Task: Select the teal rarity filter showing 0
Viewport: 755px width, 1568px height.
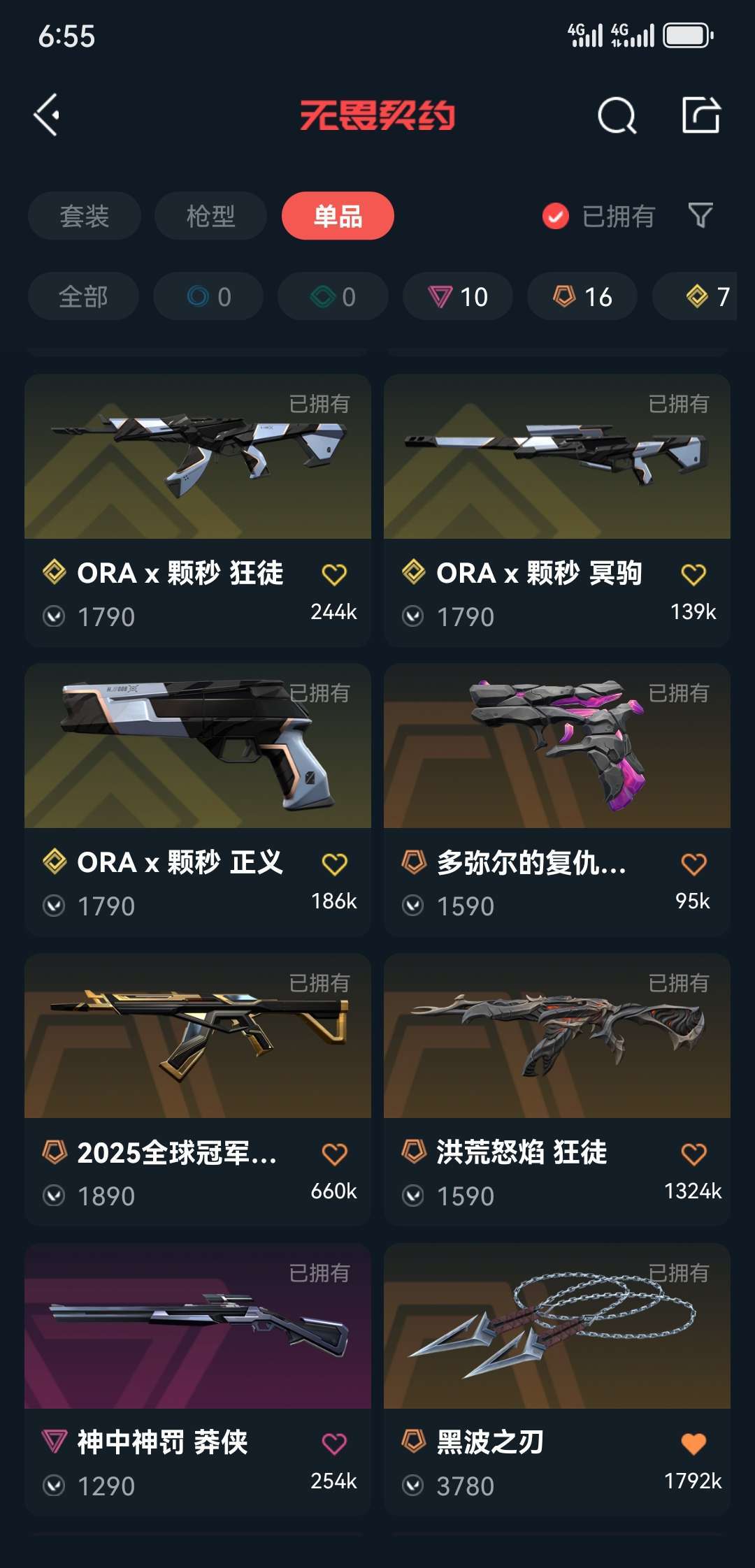Action: pyautogui.click(x=332, y=296)
